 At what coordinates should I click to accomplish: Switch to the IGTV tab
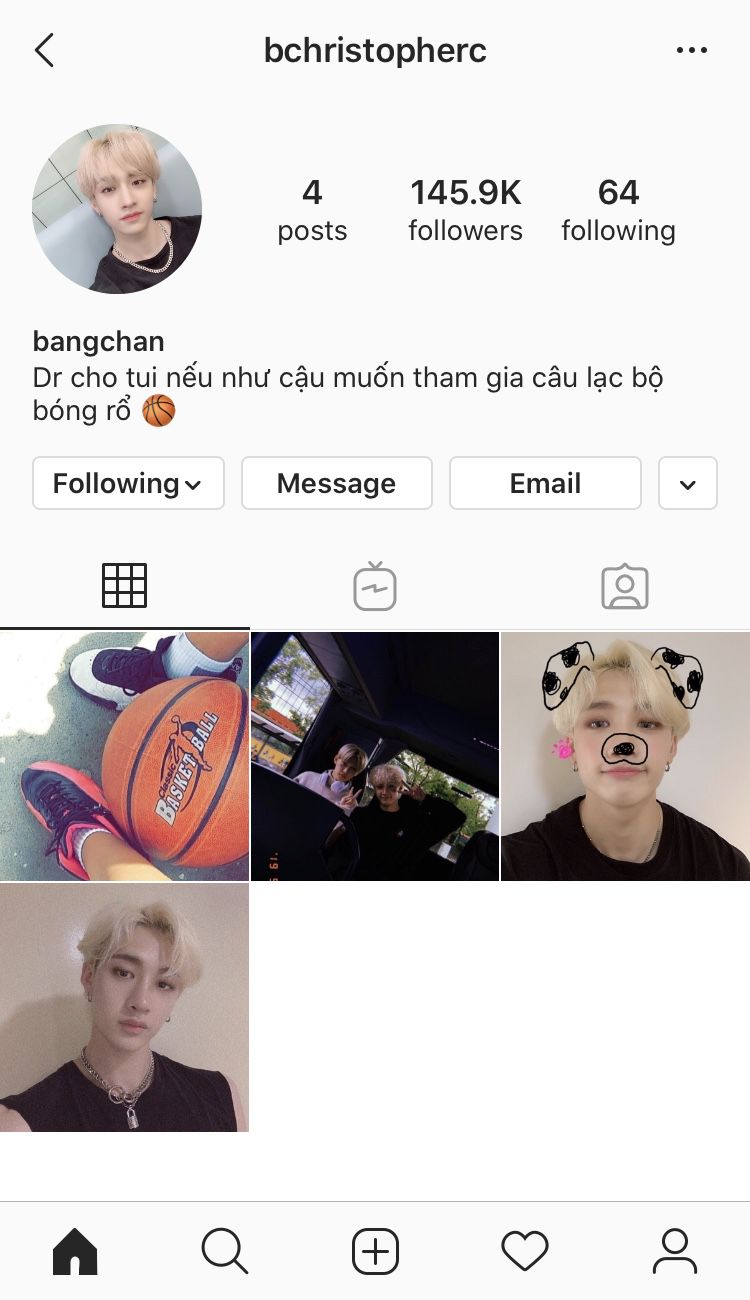pyautogui.click(x=375, y=586)
